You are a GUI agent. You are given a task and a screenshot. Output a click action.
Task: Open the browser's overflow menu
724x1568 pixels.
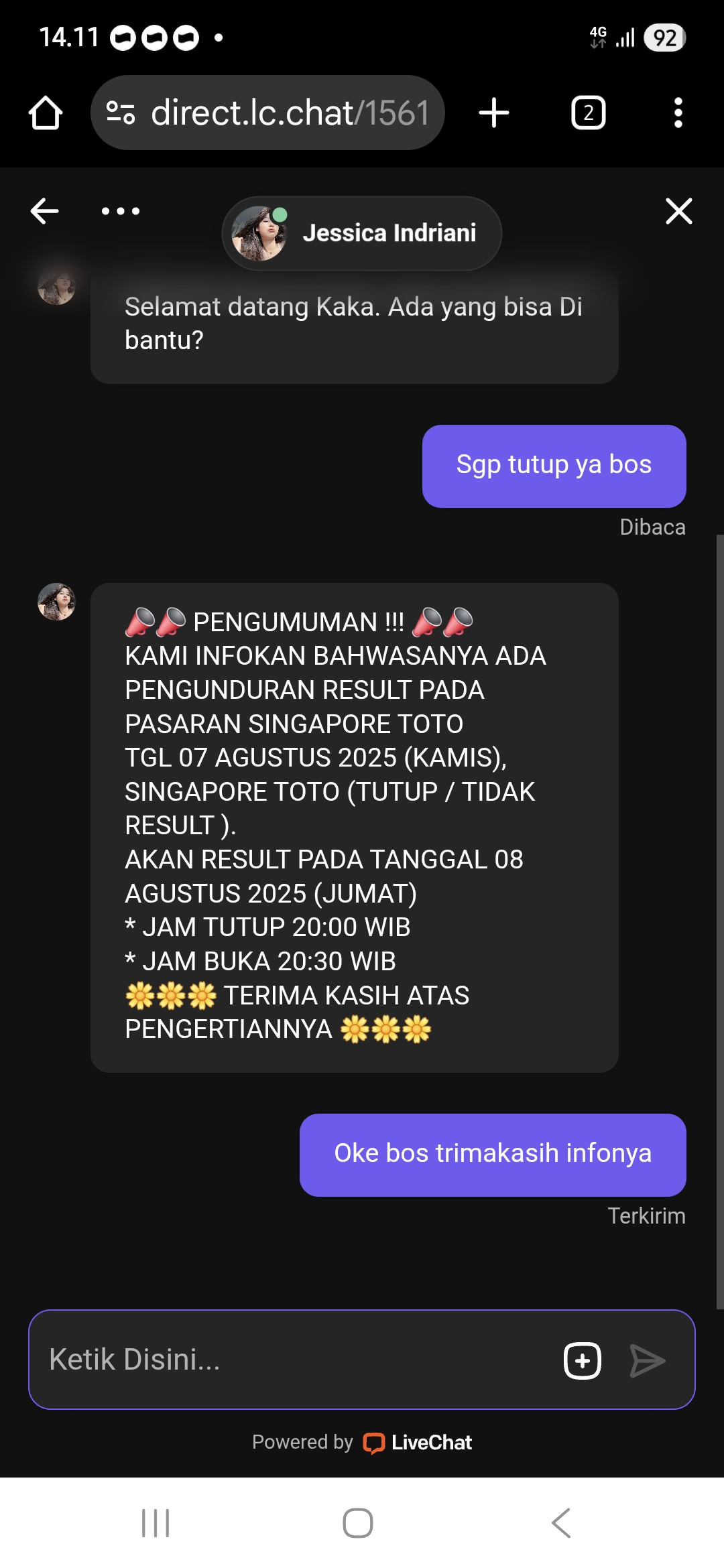678,113
